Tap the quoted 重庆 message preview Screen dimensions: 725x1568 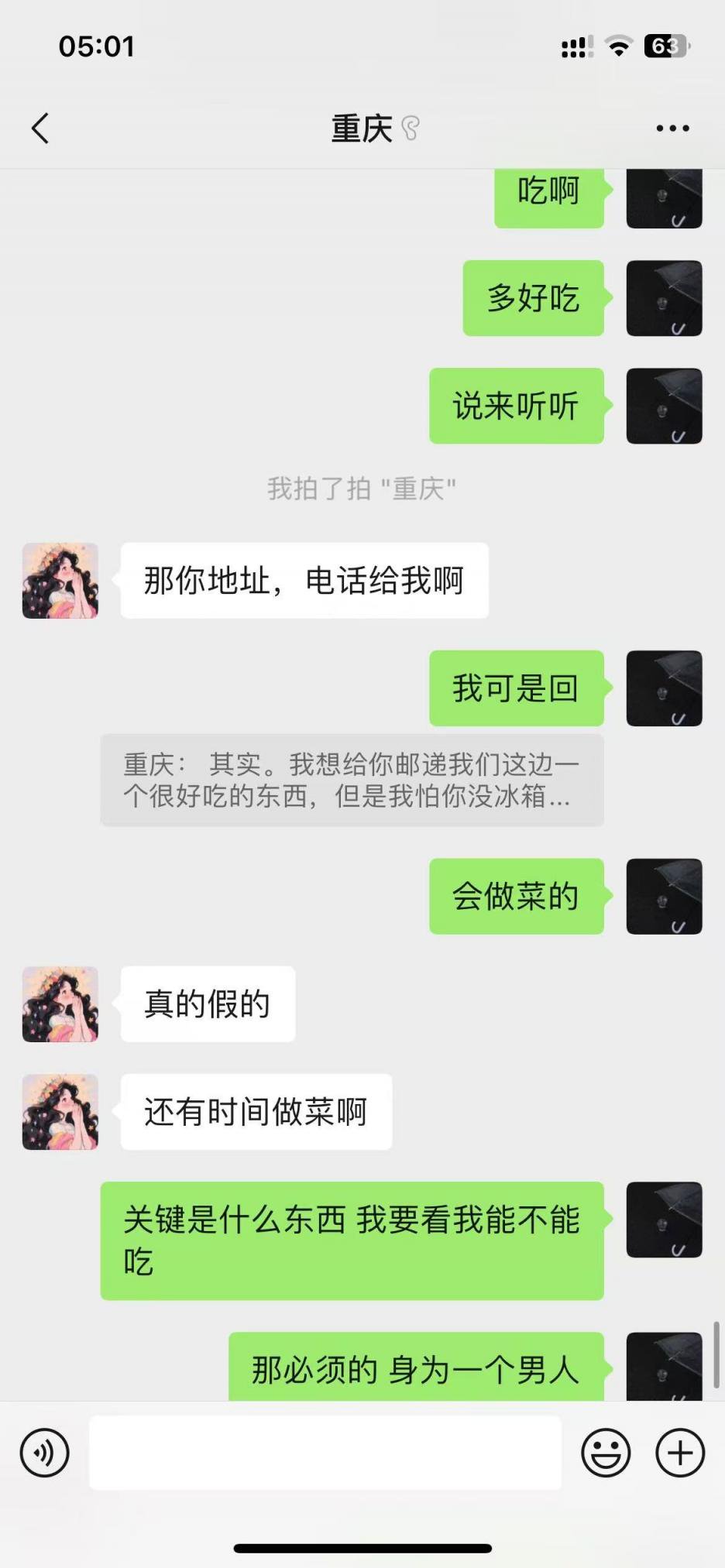pyautogui.click(x=352, y=780)
